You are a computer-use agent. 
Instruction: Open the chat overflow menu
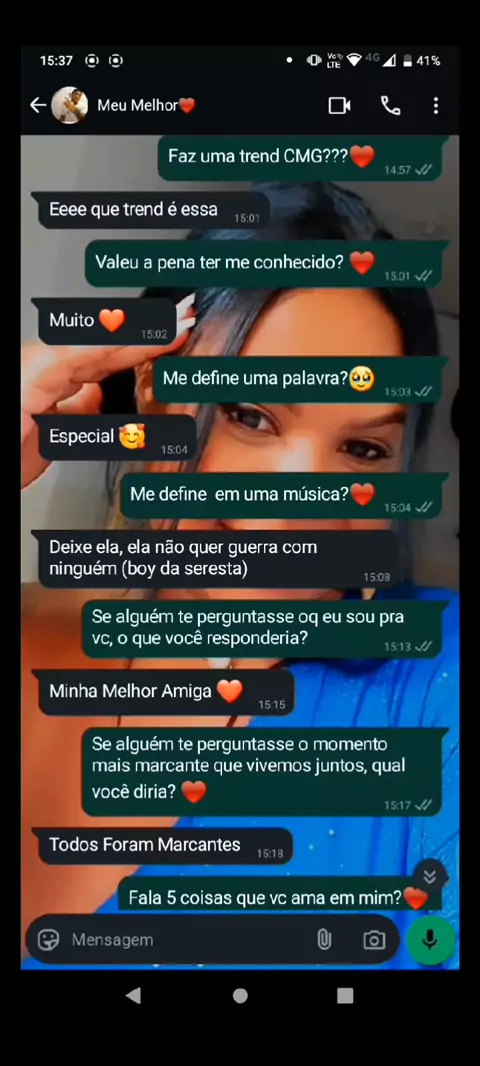coord(435,105)
